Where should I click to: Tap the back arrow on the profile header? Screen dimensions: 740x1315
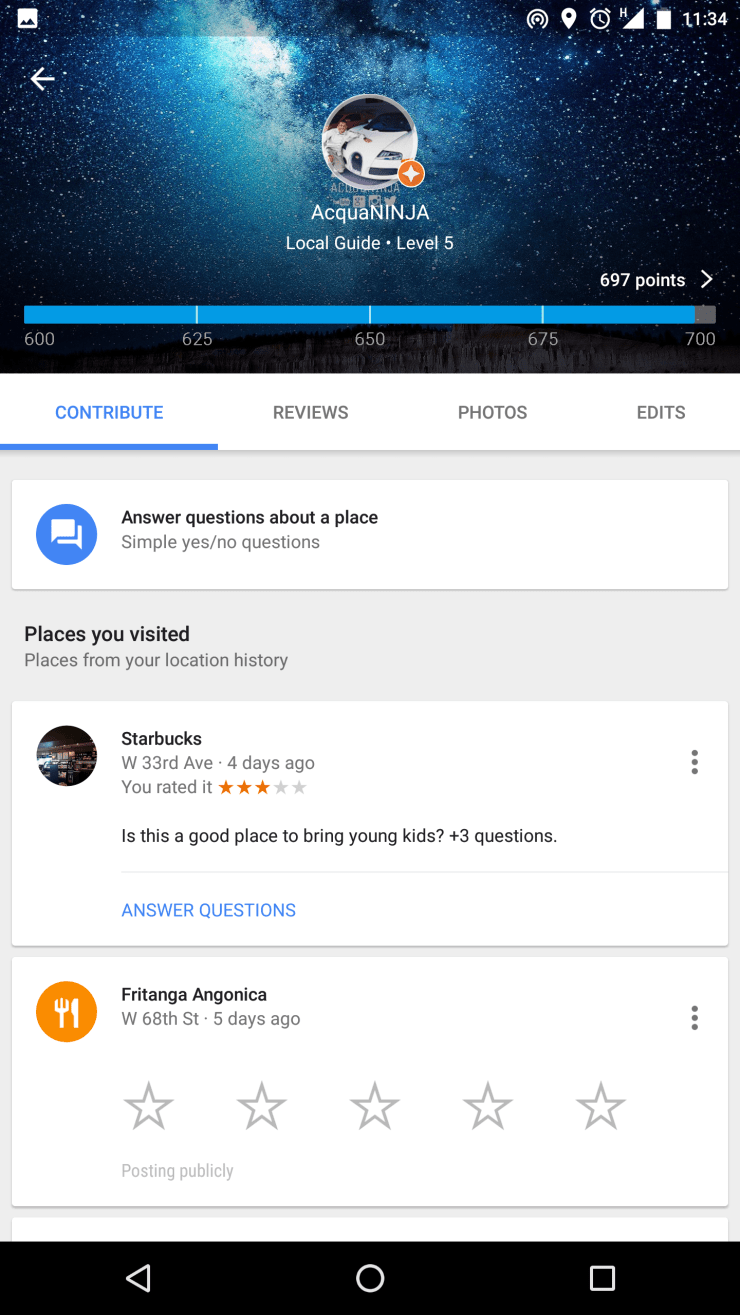(x=41, y=79)
